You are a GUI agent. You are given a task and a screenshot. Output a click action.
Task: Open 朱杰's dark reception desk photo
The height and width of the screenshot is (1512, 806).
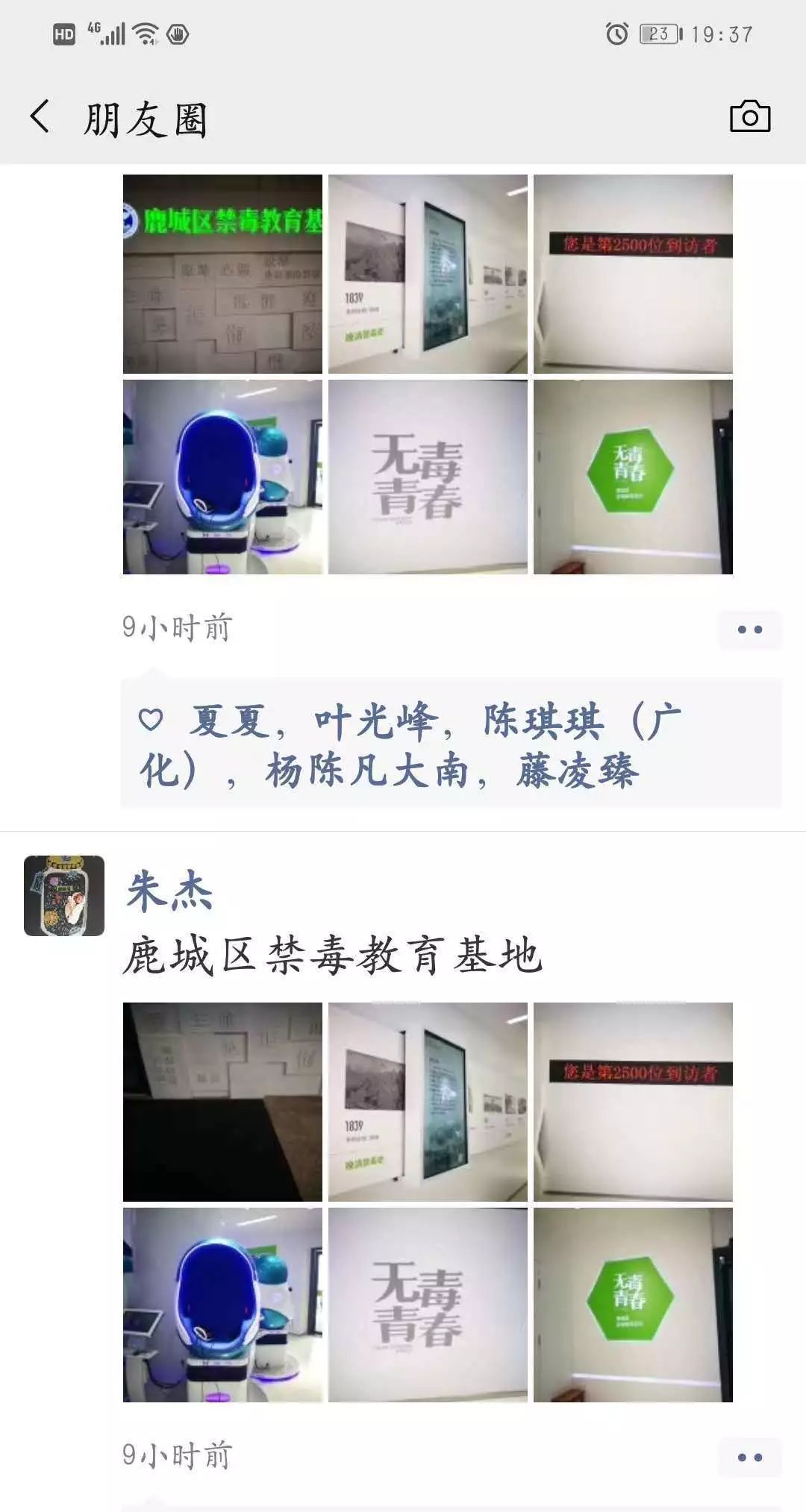tap(222, 1101)
